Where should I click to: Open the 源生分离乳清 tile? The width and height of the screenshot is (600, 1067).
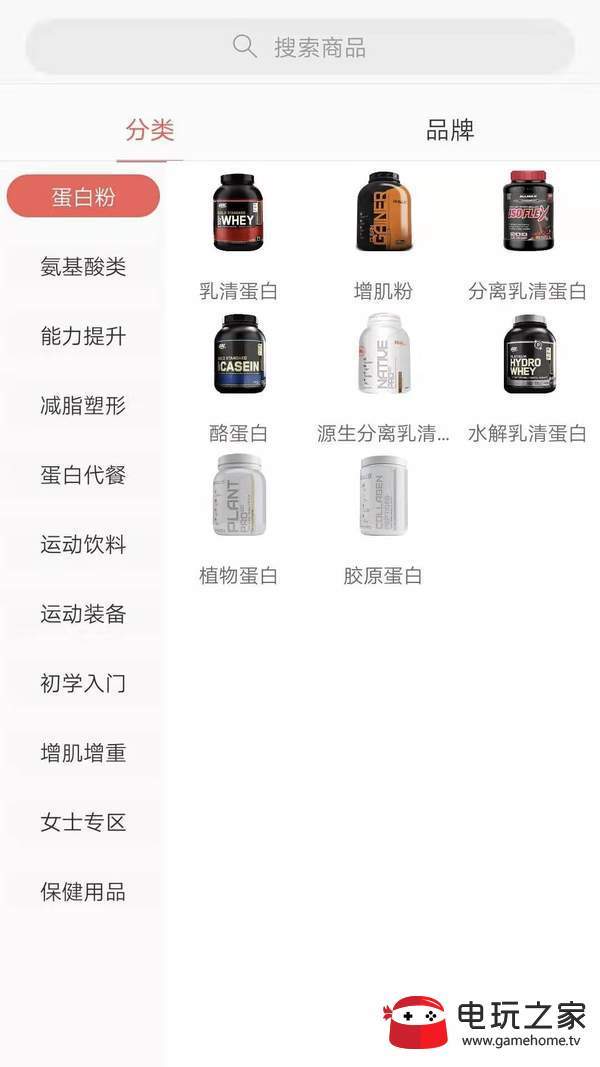tap(383, 378)
